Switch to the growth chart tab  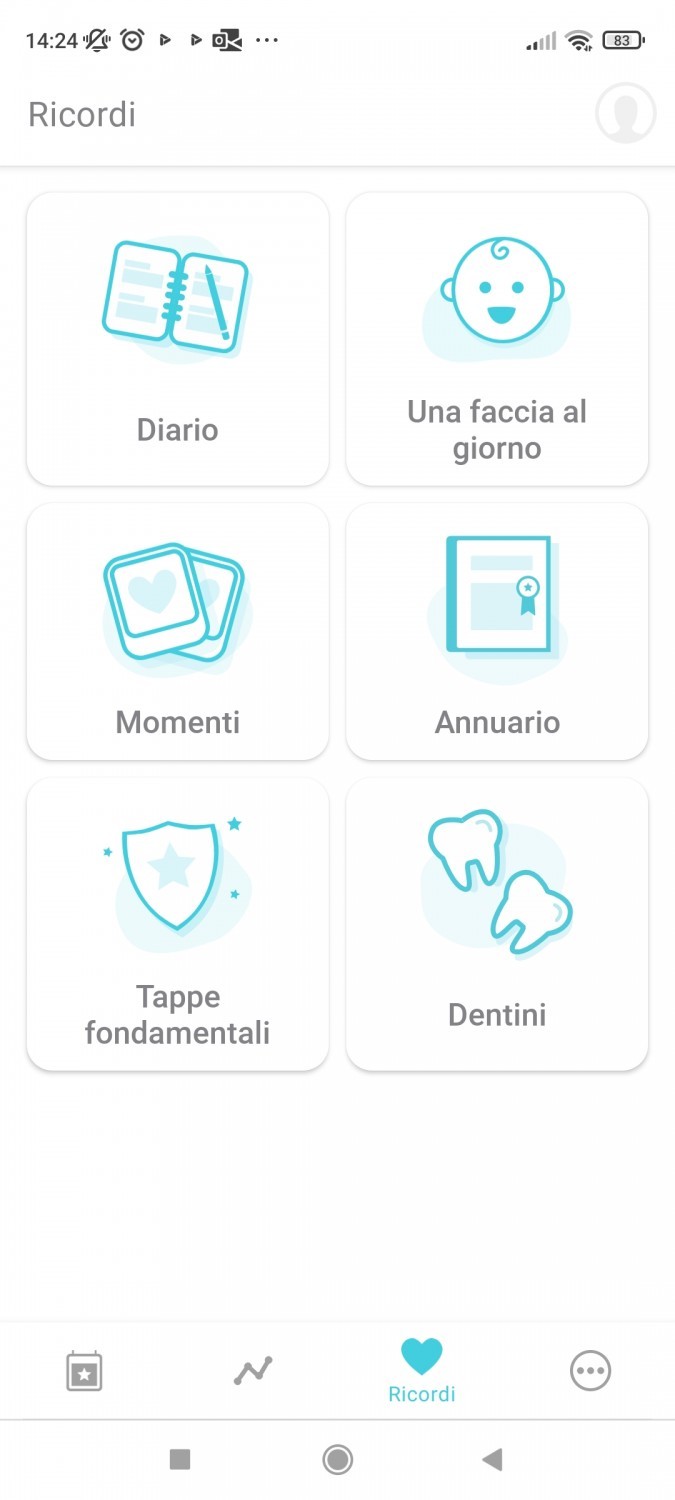click(x=253, y=1371)
